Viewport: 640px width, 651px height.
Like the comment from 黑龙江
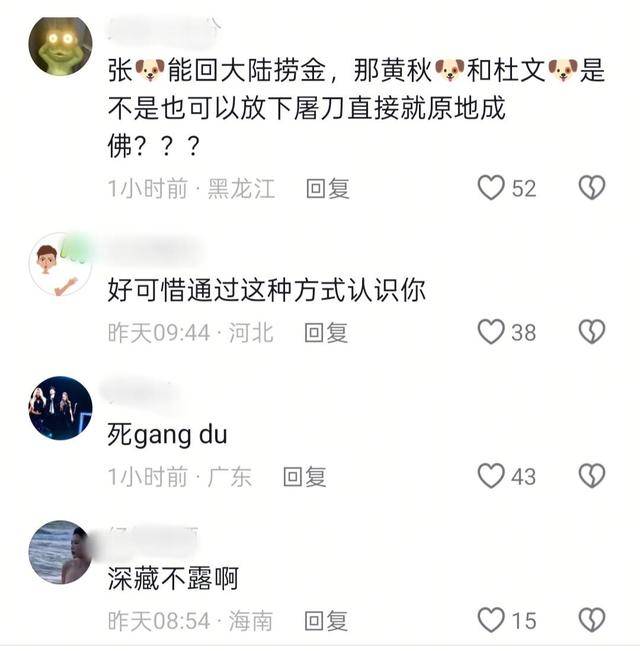491,188
